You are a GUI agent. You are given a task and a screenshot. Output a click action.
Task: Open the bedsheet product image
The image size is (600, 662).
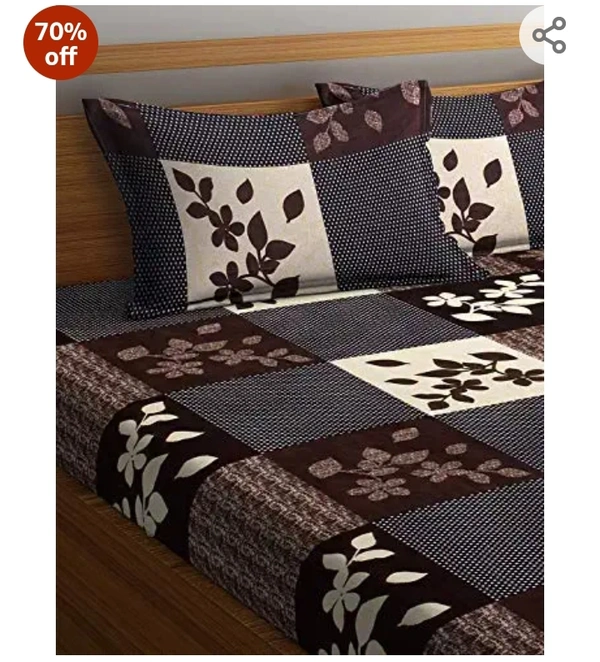pos(300,360)
